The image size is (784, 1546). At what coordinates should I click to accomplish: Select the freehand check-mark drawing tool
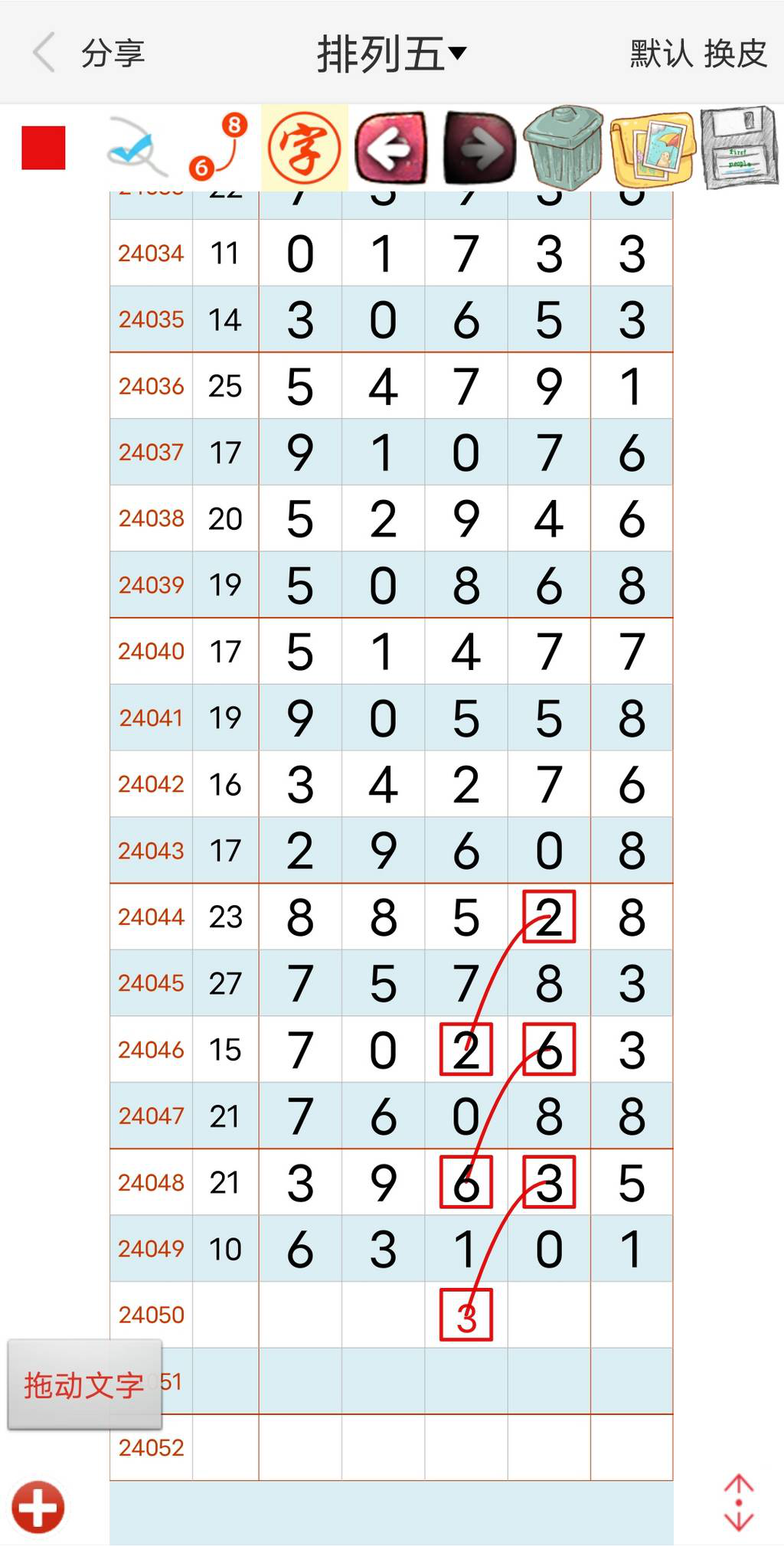pos(136,146)
